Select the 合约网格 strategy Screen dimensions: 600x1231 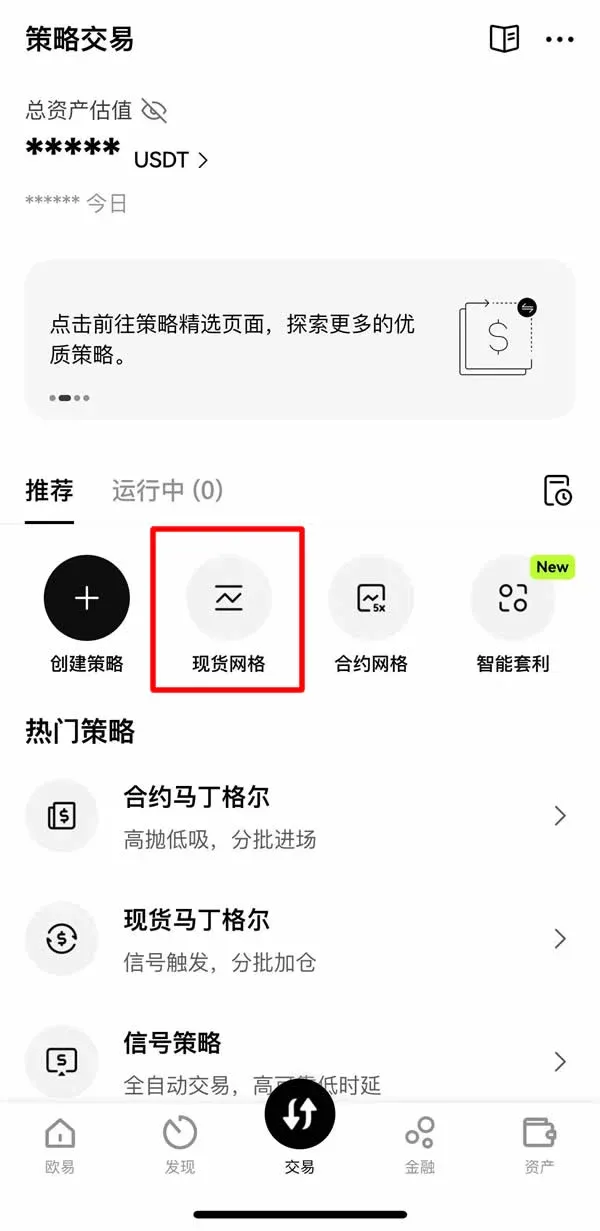[371, 598]
